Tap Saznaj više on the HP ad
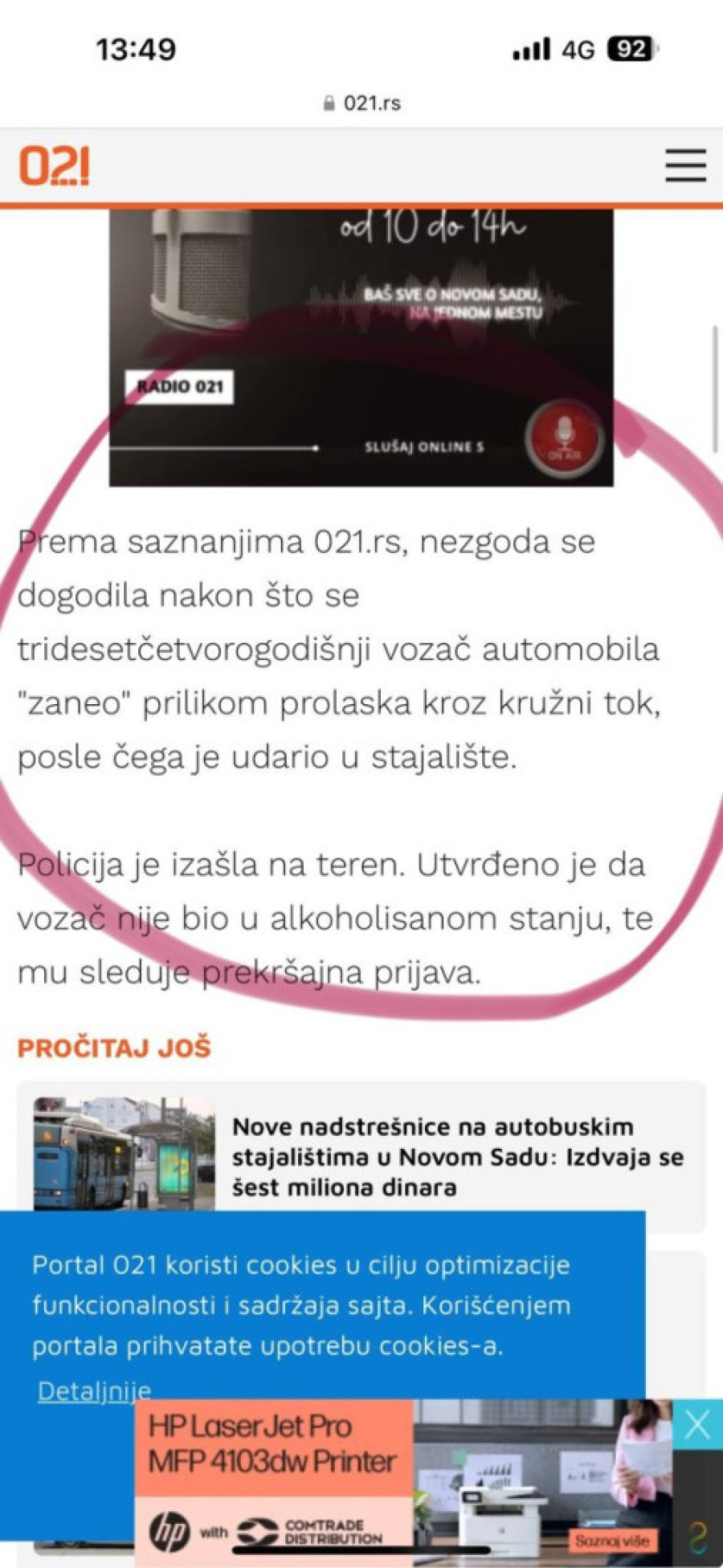This screenshot has height=1568, width=723. pos(611,1540)
